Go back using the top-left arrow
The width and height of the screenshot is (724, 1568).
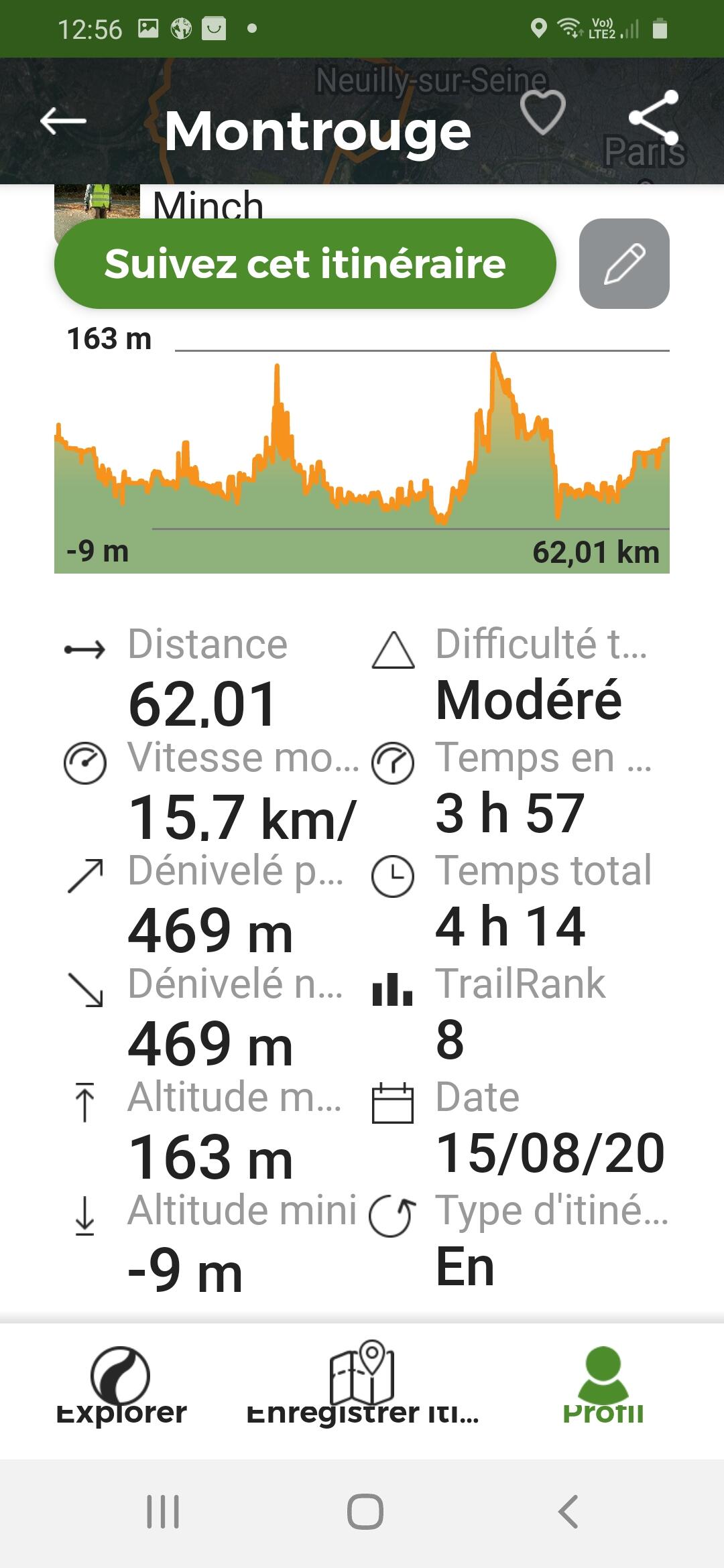coord(63,121)
